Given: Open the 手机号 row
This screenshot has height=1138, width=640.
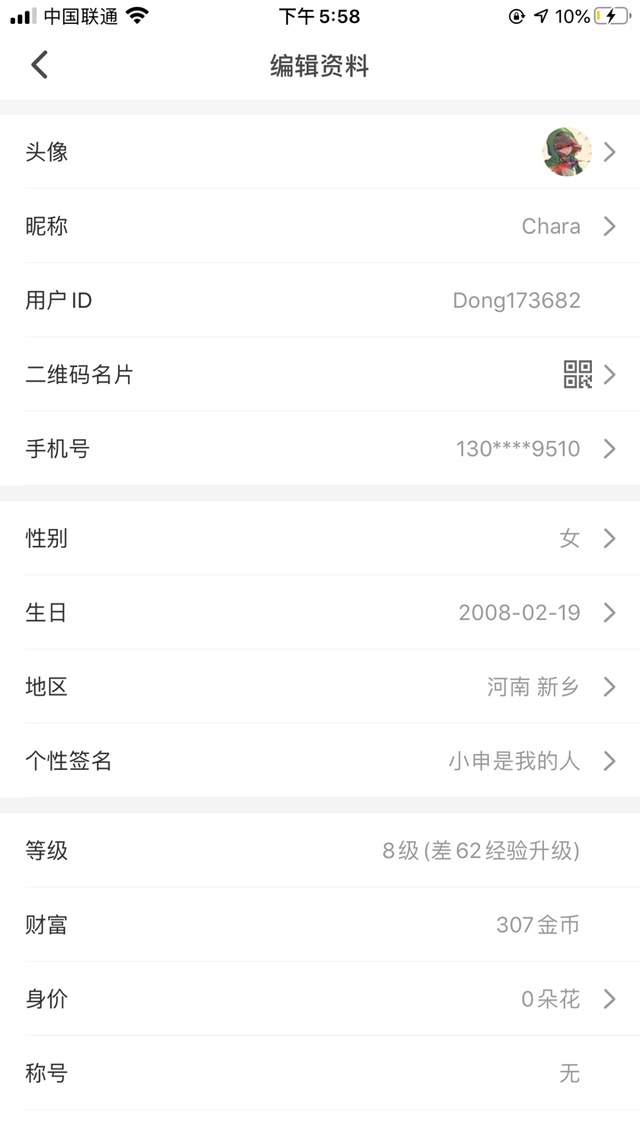Looking at the screenshot, I should 320,449.
